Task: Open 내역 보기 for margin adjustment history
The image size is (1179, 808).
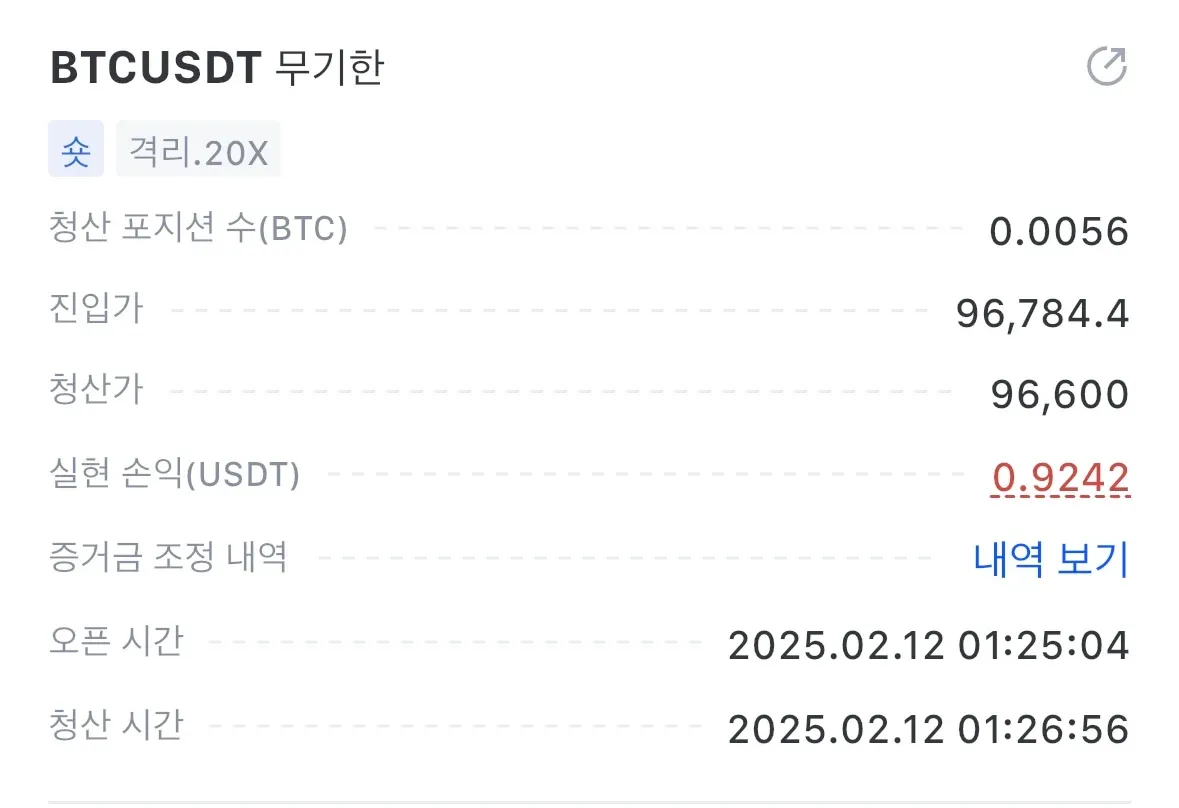Action: 1051,559
